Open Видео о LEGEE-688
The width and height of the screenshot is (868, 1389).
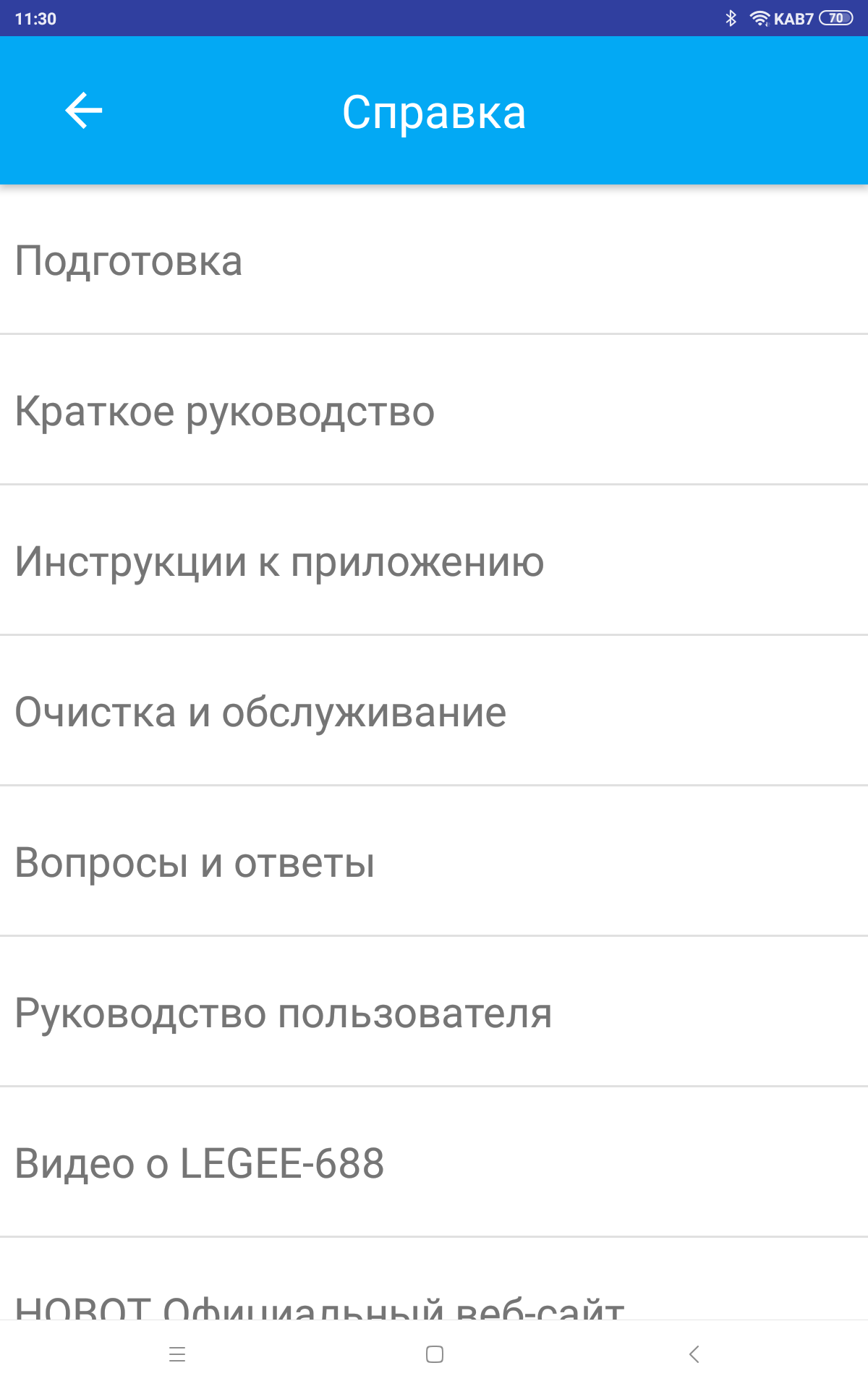point(434,1163)
